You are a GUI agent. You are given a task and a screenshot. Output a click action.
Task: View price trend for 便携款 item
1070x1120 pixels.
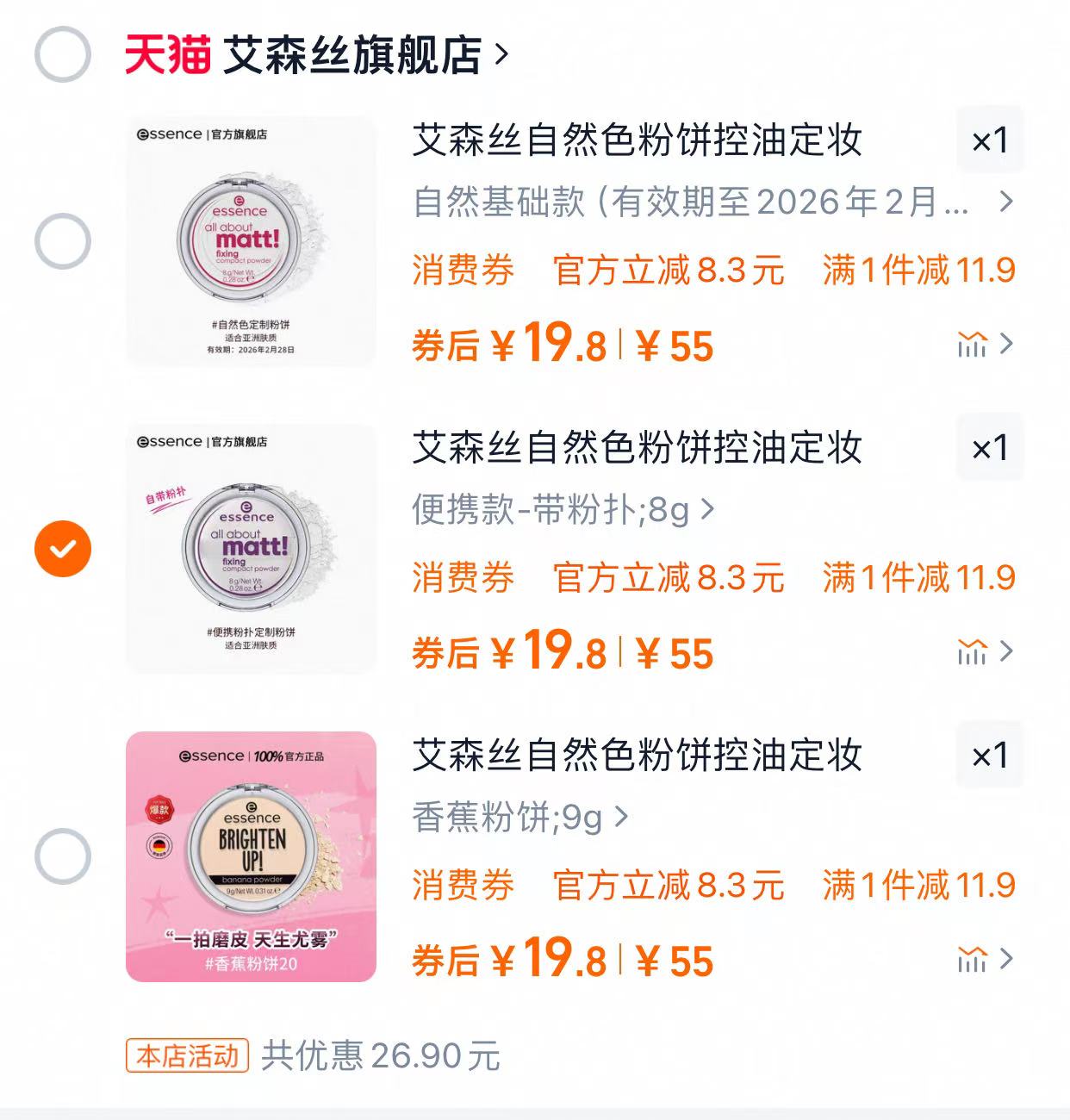pos(984,652)
